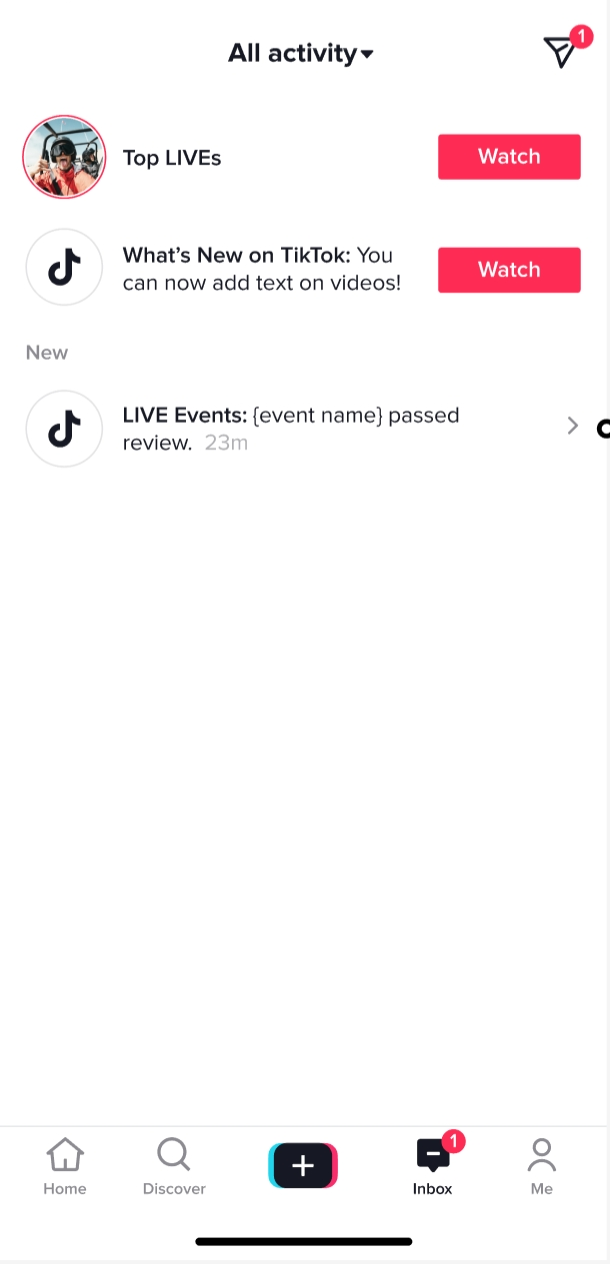This screenshot has width=610, height=1264.
Task: Go to the Home tab
Action: pos(65,1166)
